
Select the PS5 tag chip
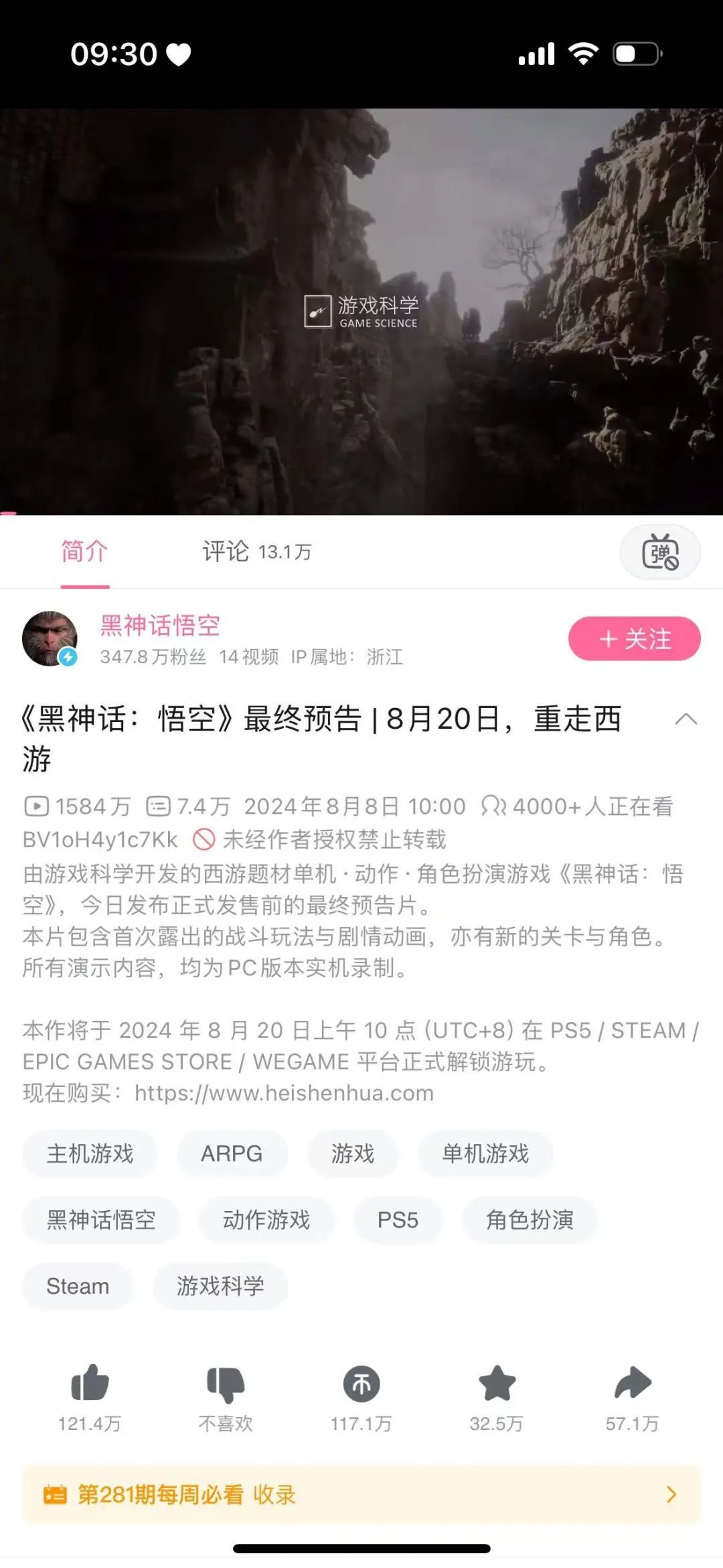coord(398,1220)
